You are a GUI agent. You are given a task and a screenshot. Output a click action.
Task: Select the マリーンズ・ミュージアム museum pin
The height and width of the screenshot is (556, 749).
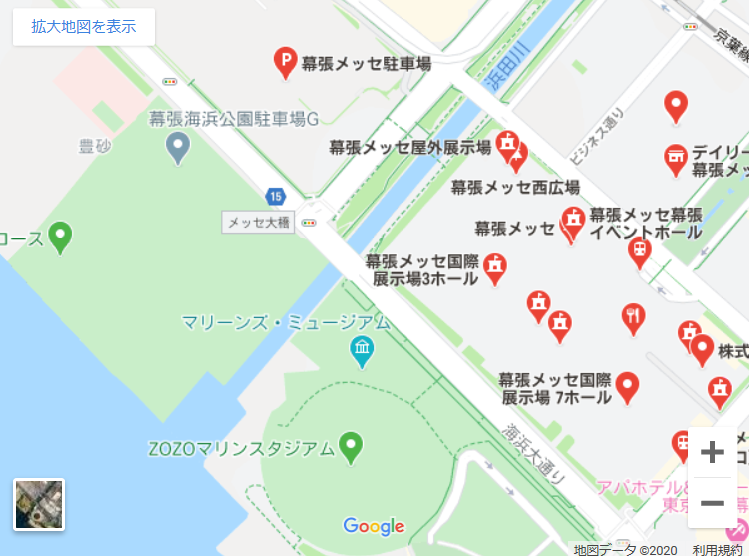click(x=360, y=351)
